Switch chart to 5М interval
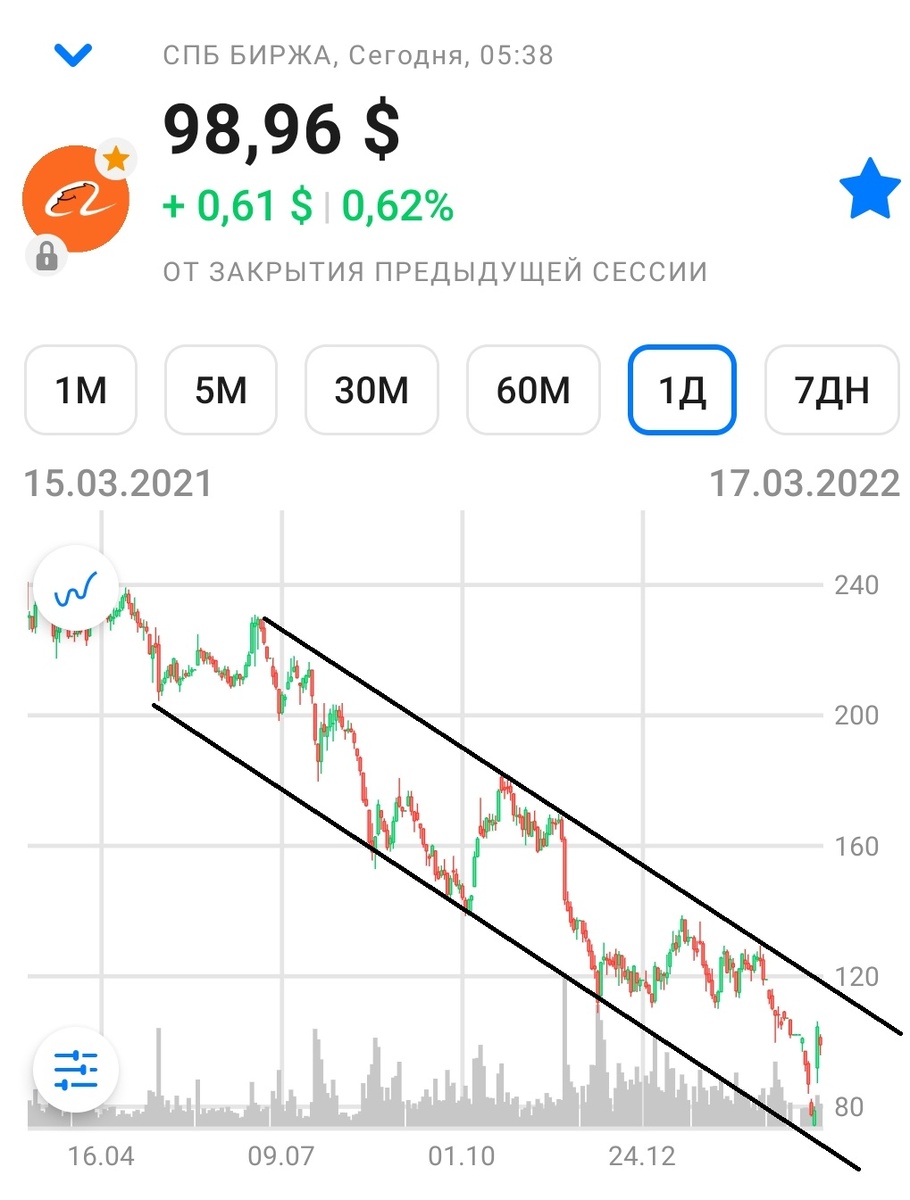Screen dimensions: 910x1200 pos(221,390)
